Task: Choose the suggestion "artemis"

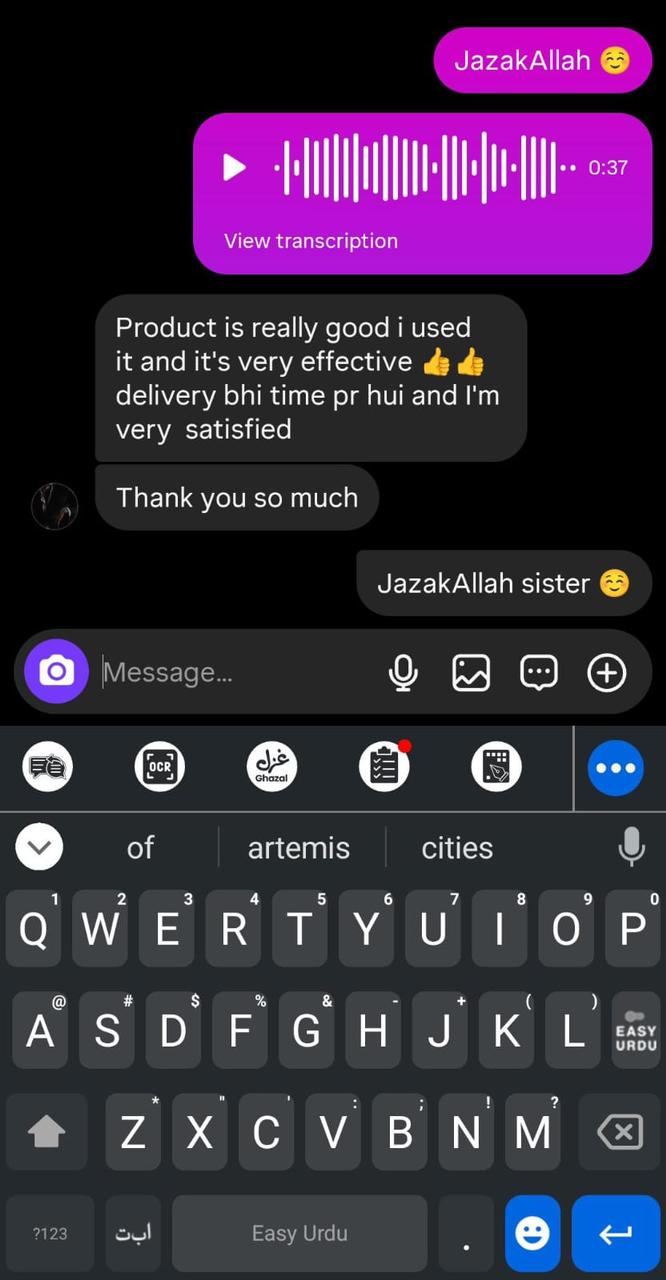Action: [x=299, y=848]
